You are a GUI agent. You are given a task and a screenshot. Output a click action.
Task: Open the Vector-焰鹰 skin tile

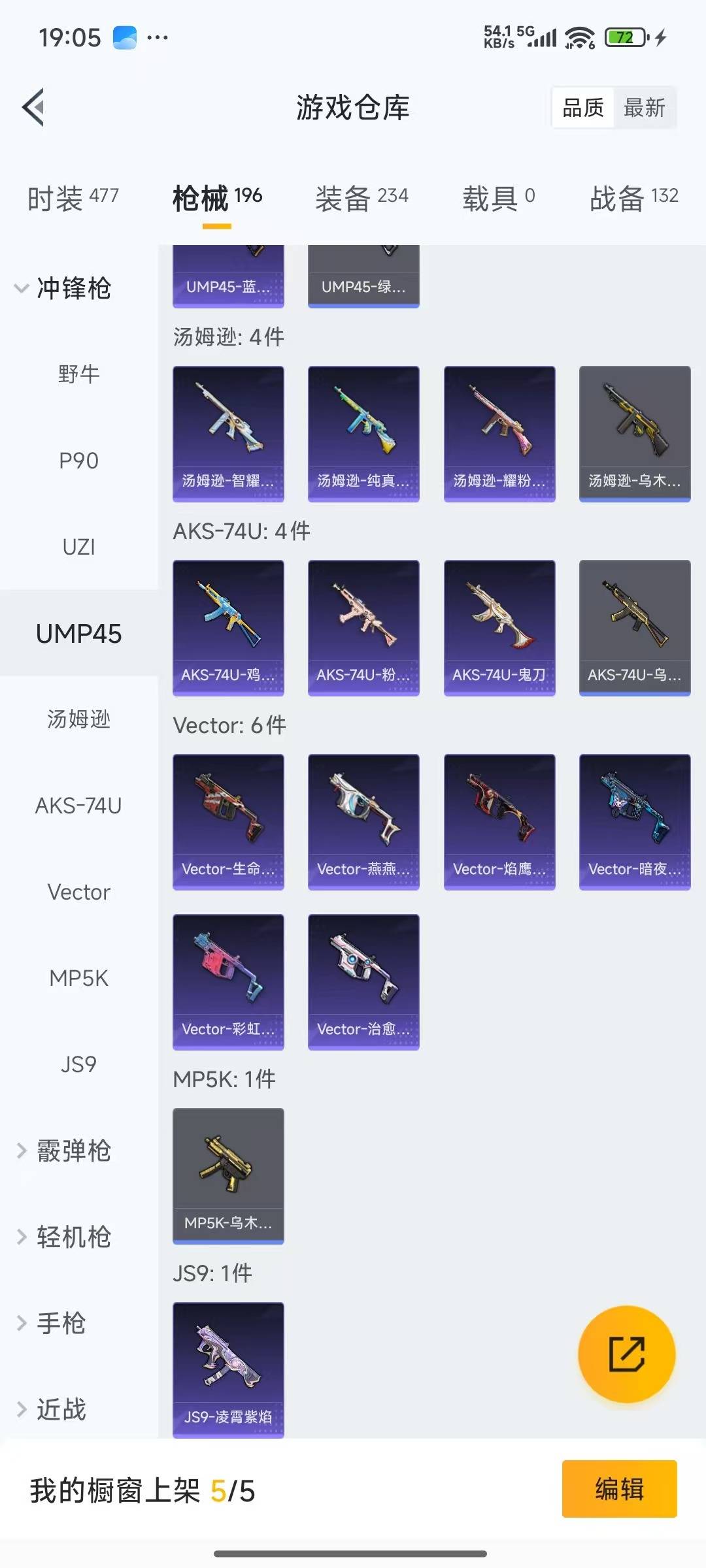pos(499,821)
